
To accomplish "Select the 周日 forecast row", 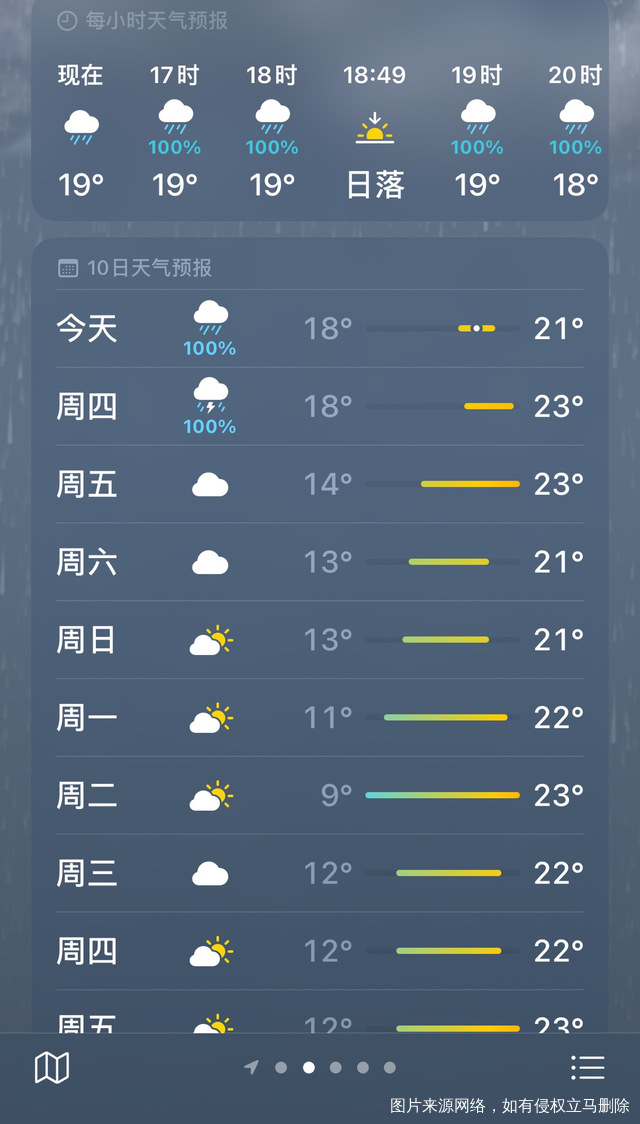I will (x=320, y=639).
